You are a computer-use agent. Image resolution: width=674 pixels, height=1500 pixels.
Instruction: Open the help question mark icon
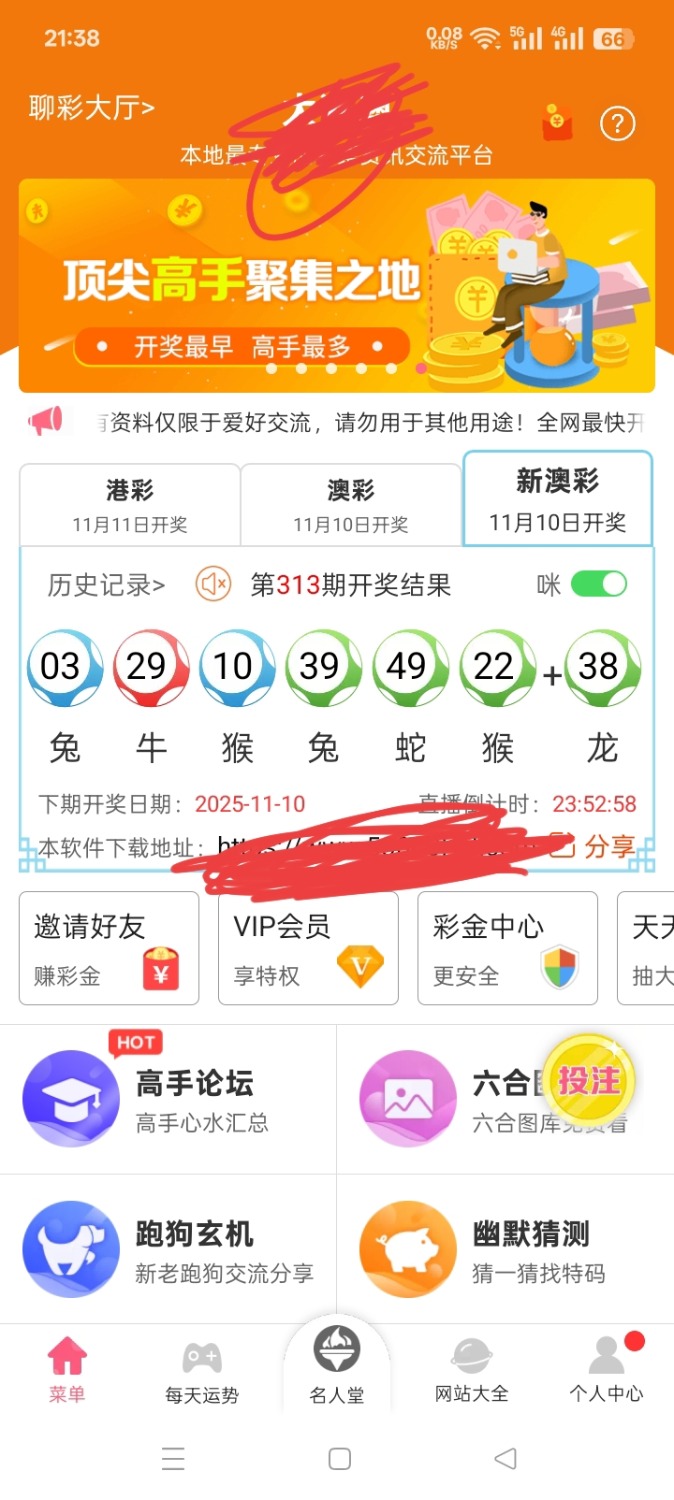point(617,124)
